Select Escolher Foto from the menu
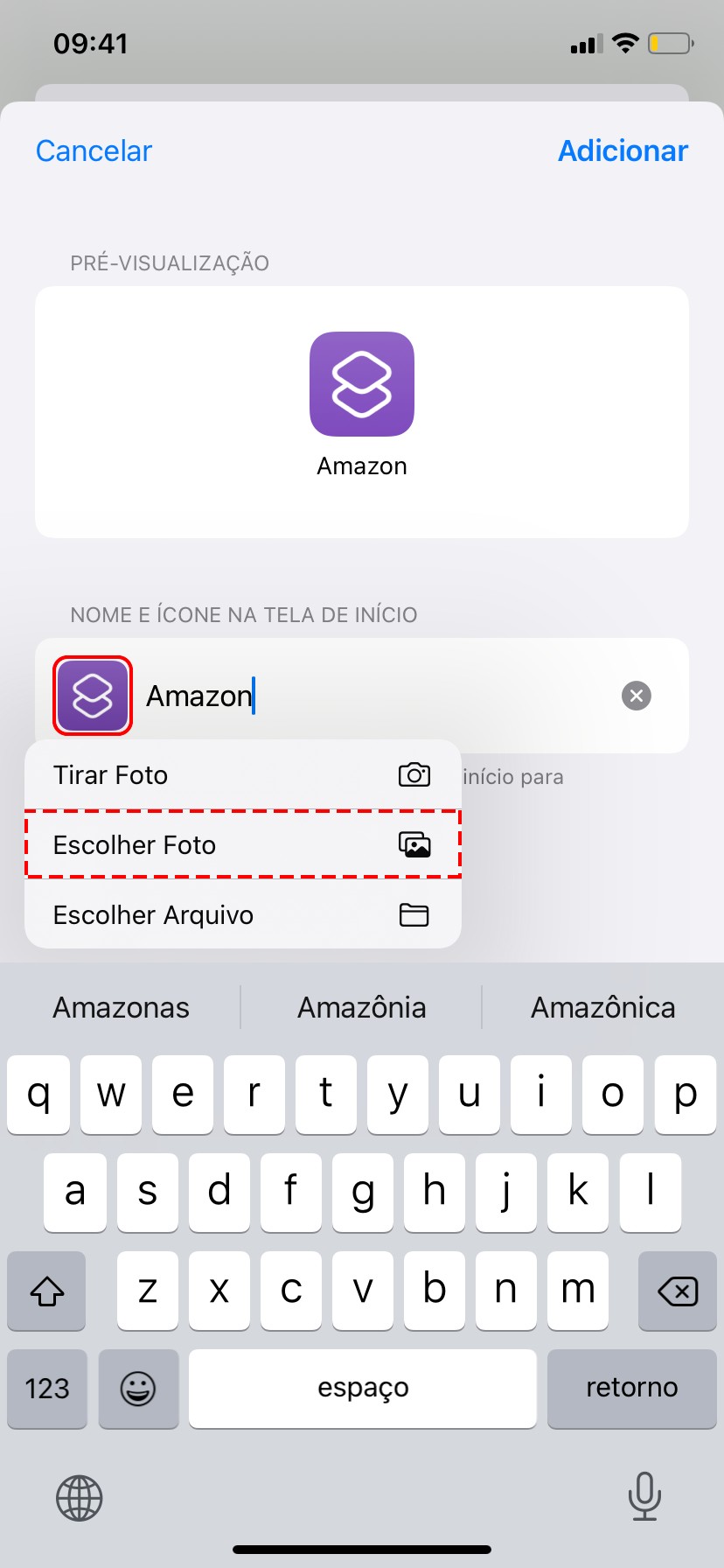The image size is (724, 1568). click(x=242, y=844)
